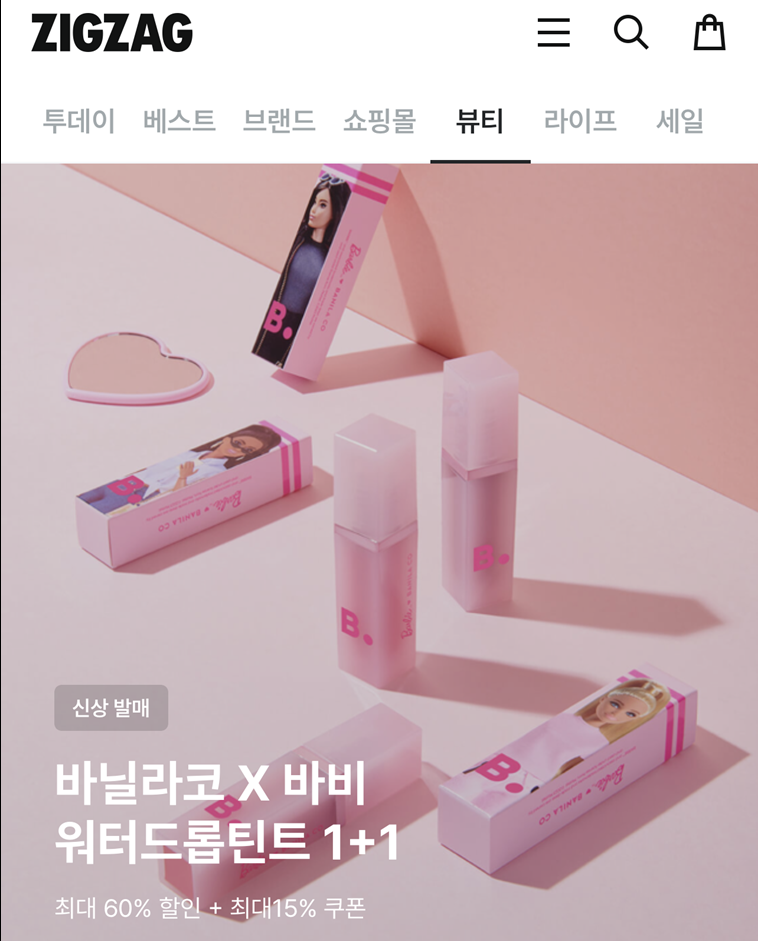Select the 뷰티 tab

tap(480, 122)
